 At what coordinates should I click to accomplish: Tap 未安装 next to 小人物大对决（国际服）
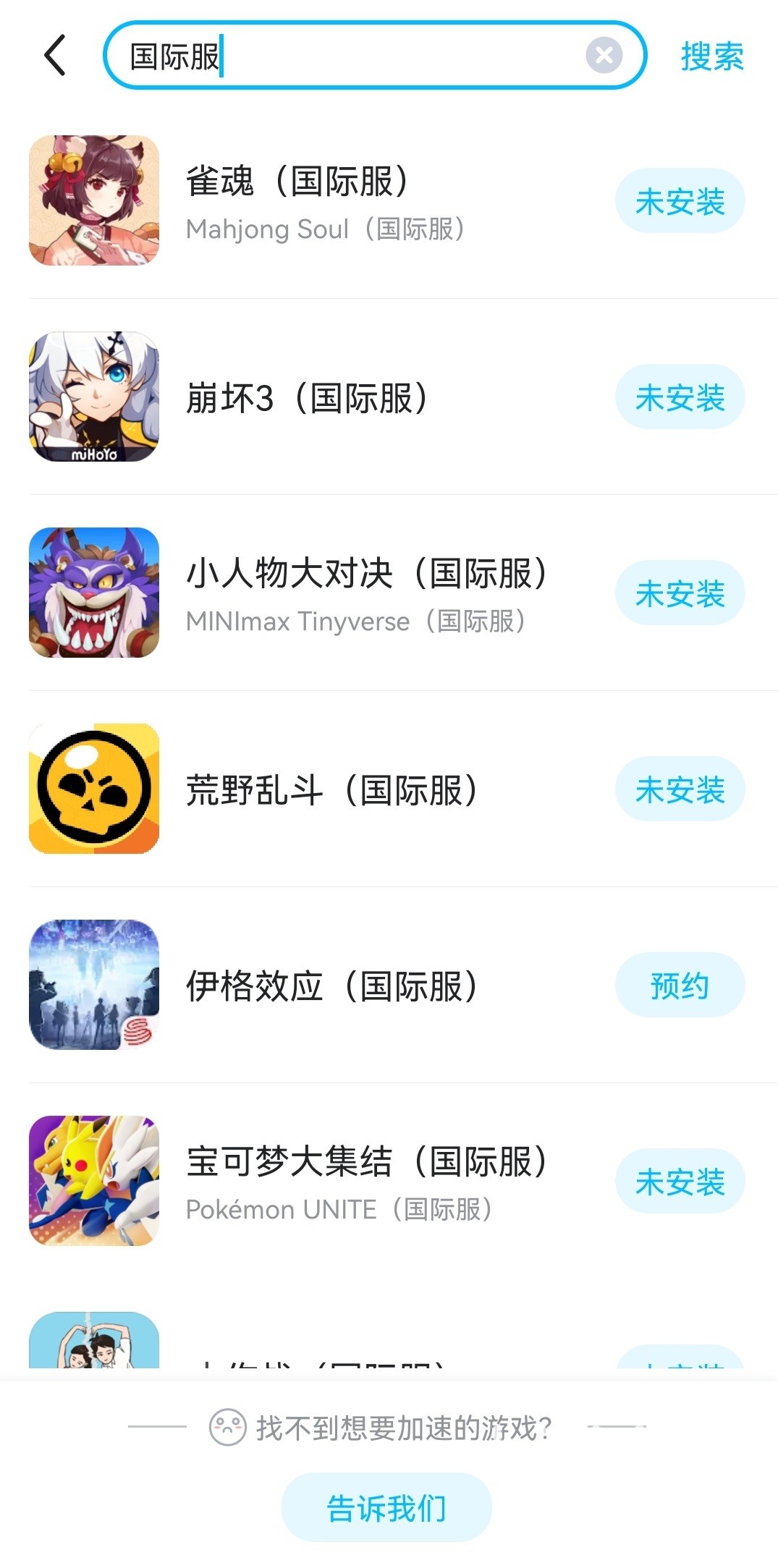click(x=680, y=593)
